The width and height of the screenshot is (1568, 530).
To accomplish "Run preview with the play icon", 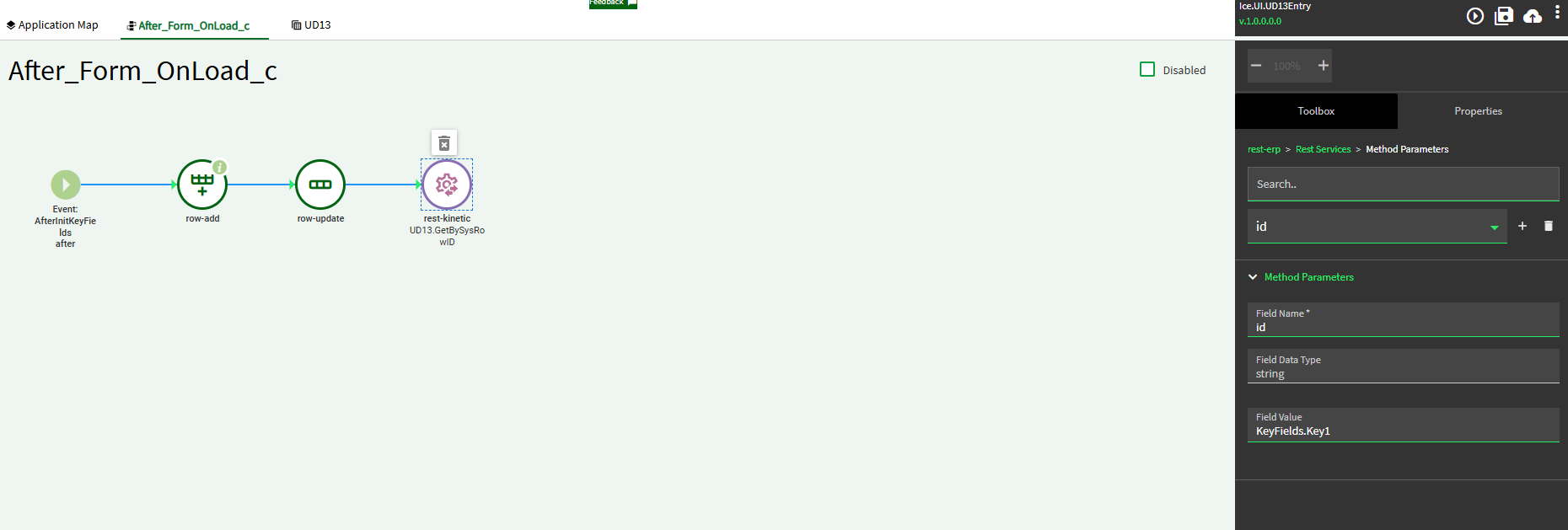I will pos(1474,16).
